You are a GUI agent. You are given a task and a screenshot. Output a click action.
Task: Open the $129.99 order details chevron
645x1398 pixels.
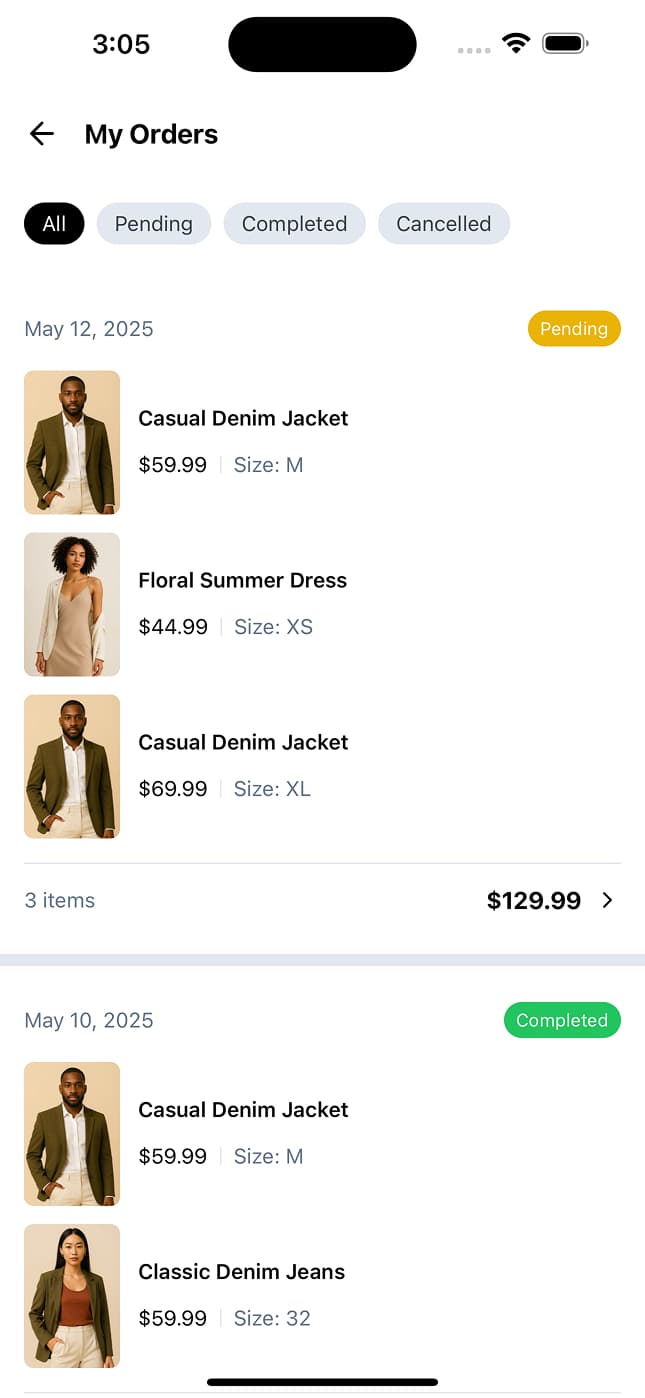point(607,901)
